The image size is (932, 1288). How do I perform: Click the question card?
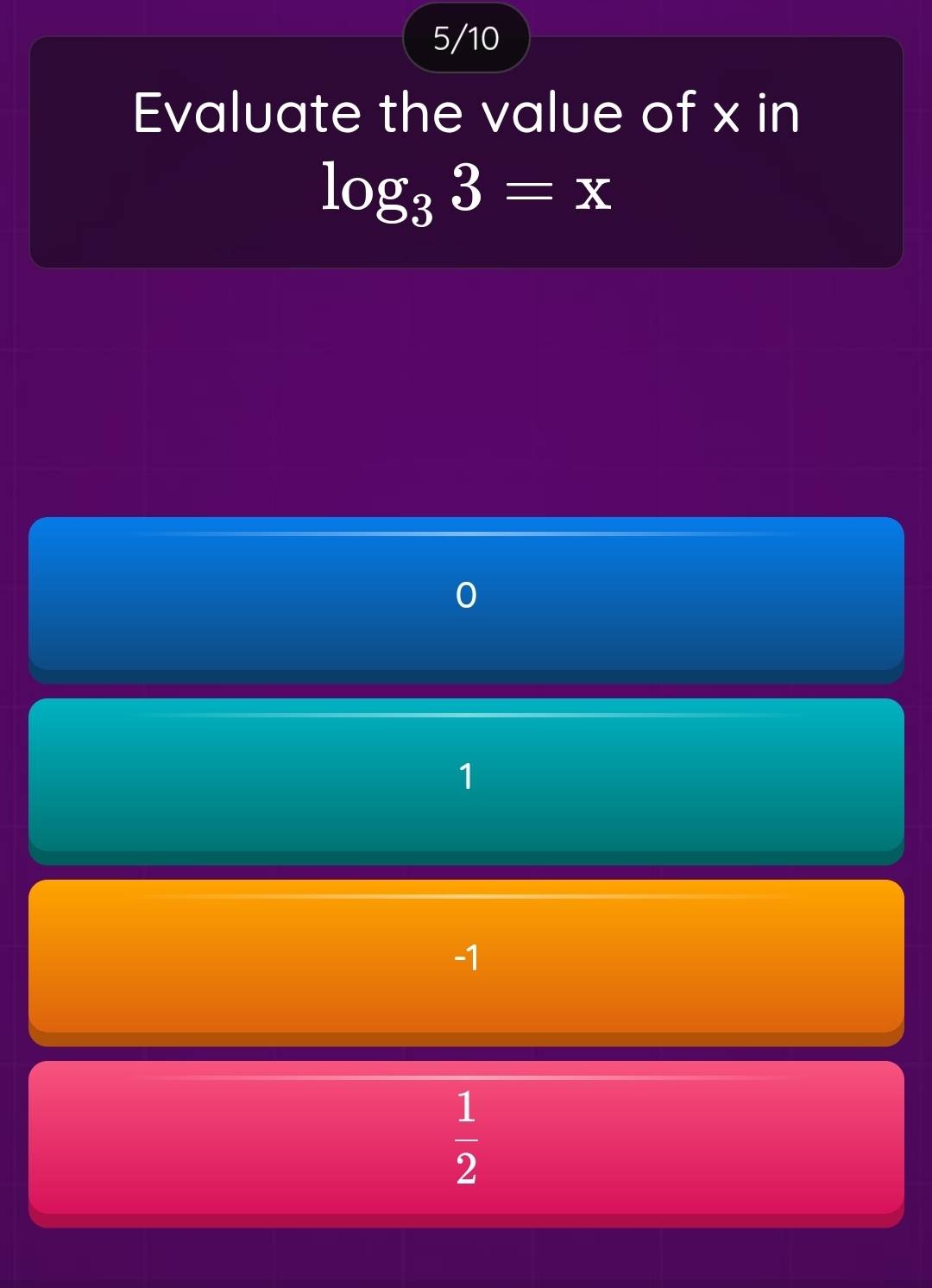[466, 151]
